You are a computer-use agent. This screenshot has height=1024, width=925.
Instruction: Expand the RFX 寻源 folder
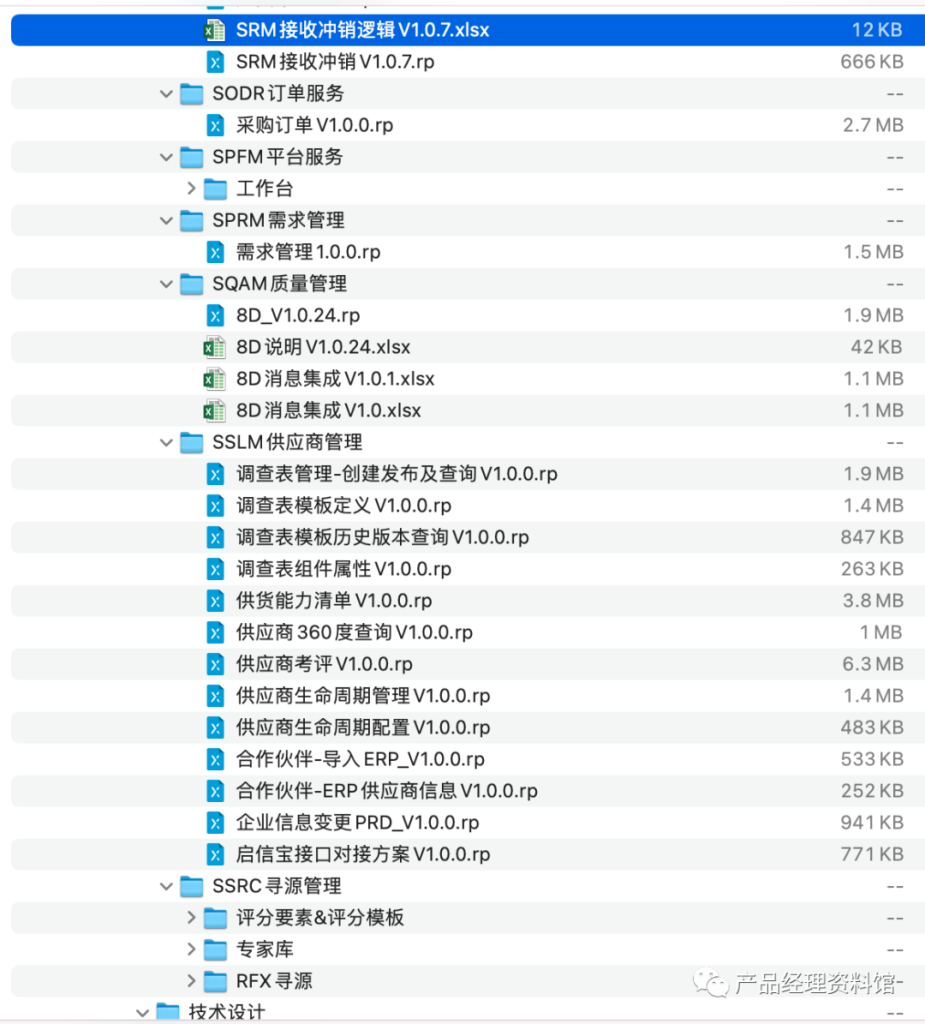(x=190, y=981)
